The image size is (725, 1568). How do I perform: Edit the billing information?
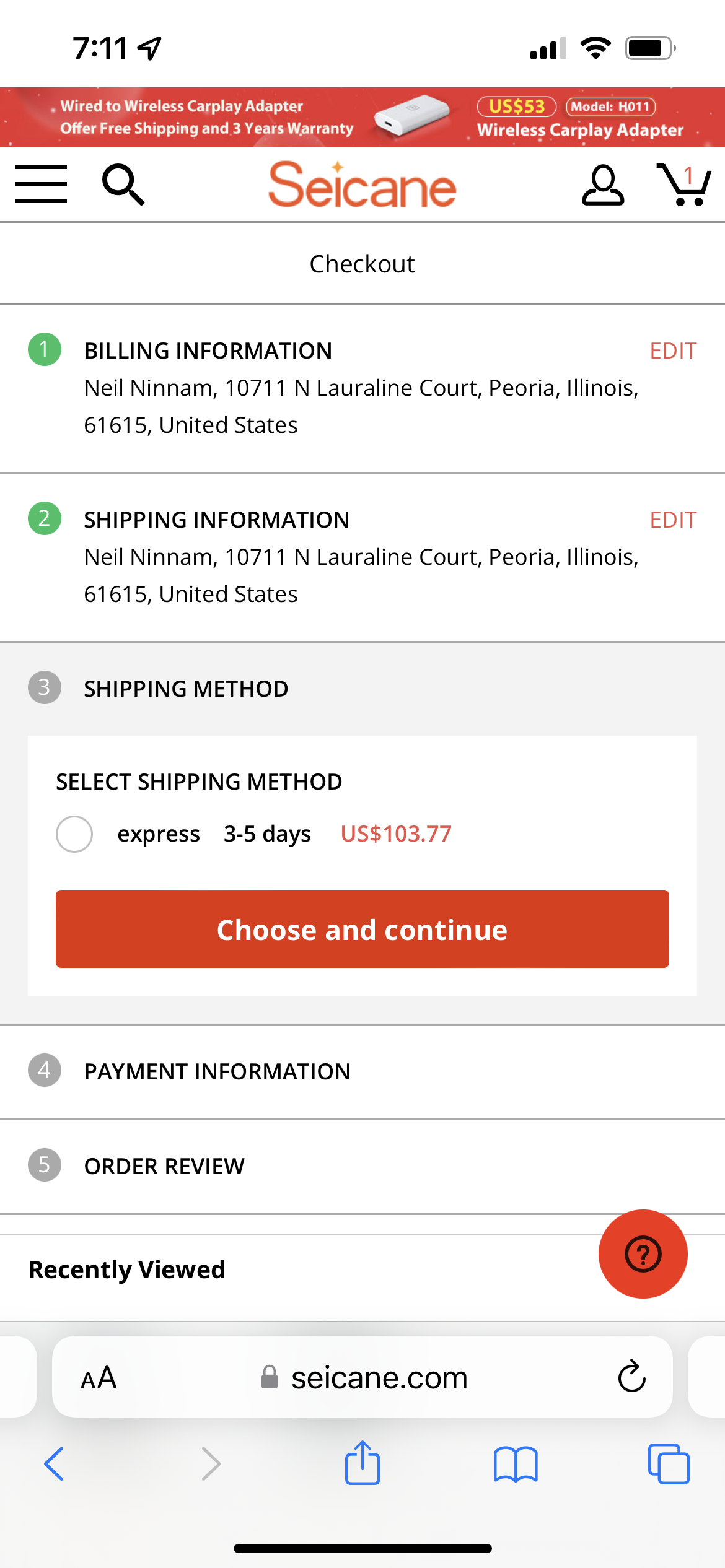(673, 351)
